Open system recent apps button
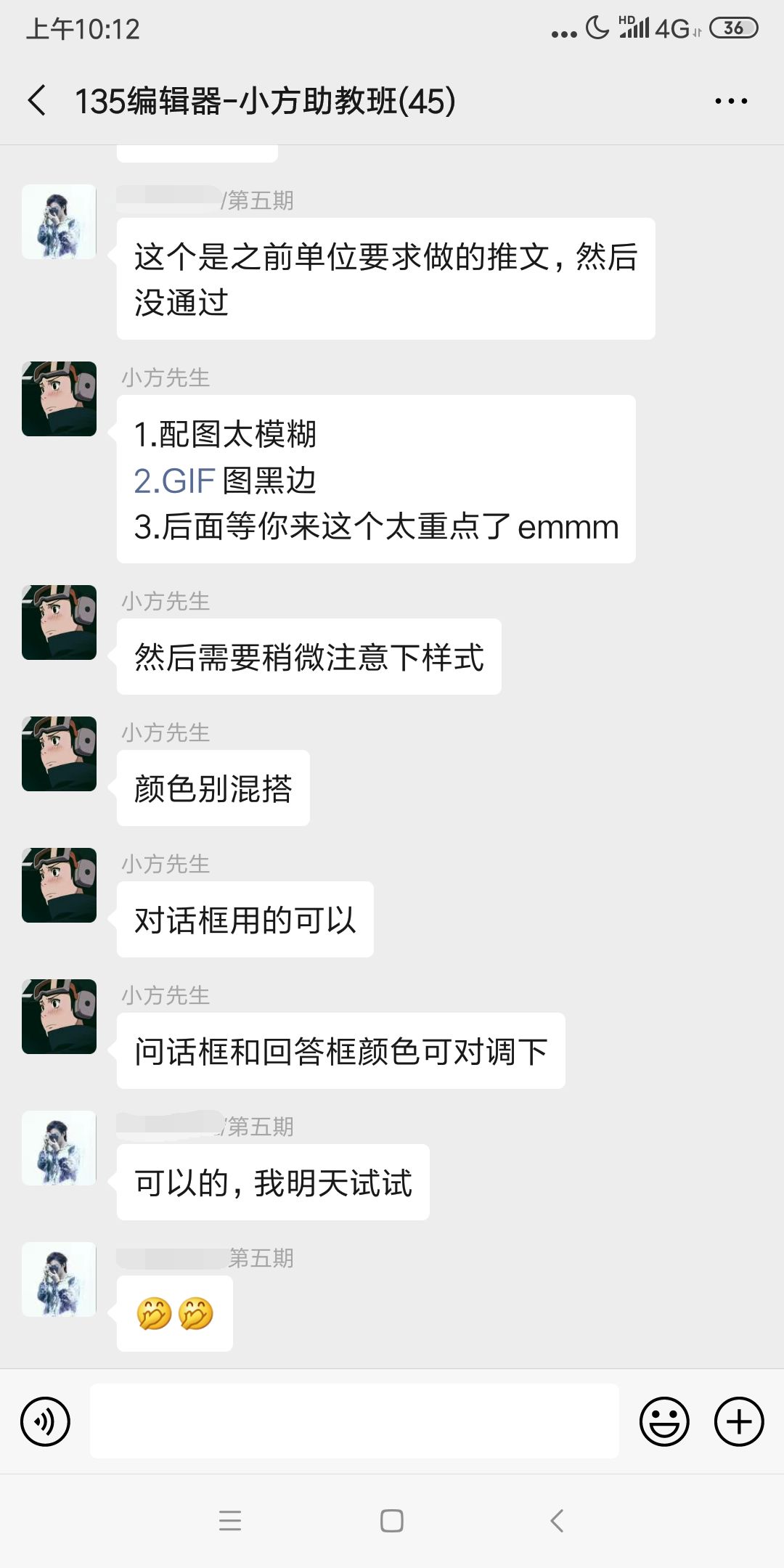 pos(230,1520)
